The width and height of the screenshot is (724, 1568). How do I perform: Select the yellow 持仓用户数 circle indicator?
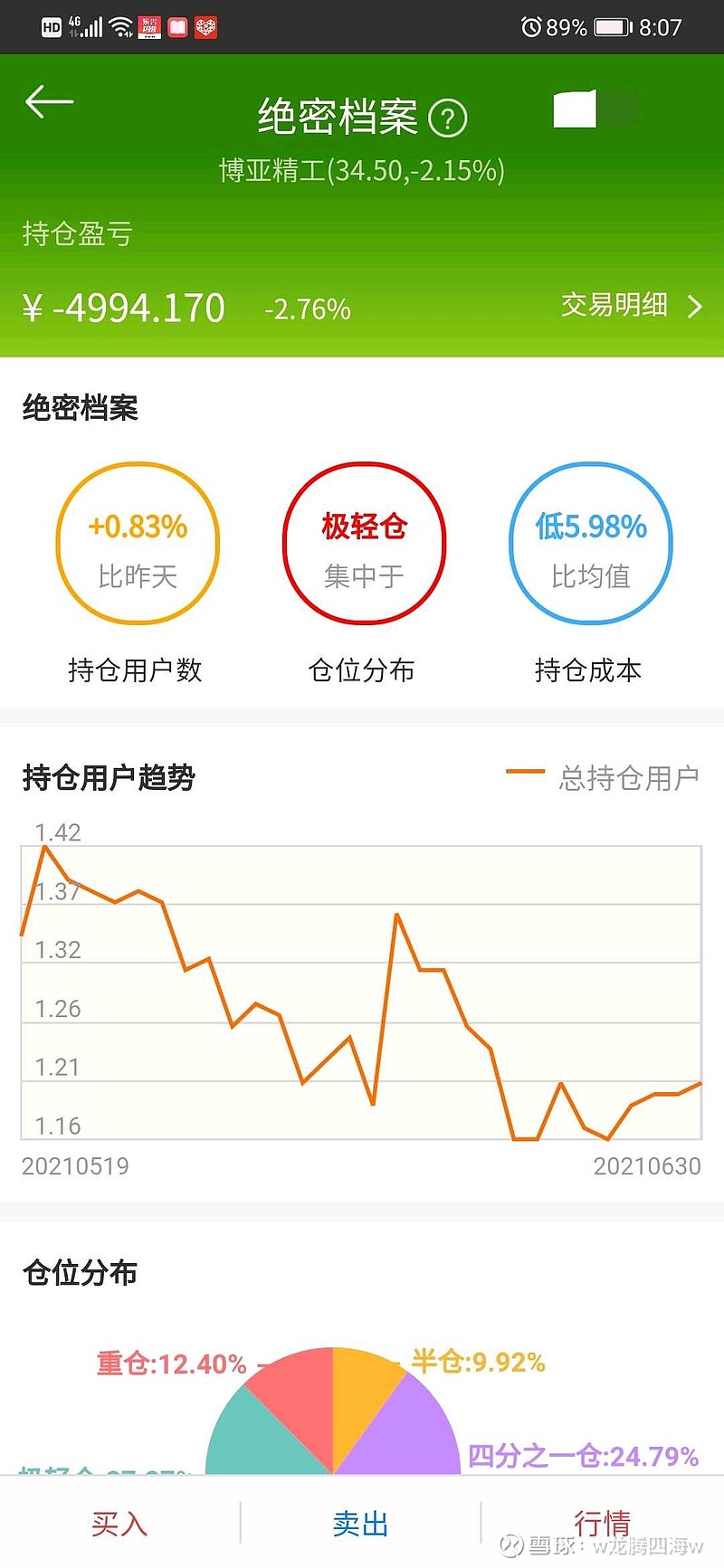[137, 543]
